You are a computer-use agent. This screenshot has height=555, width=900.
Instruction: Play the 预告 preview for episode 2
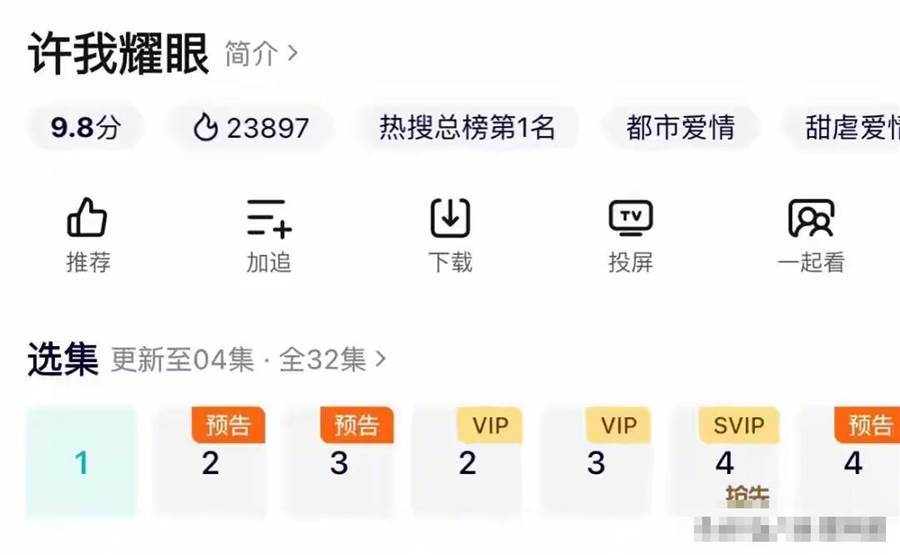point(210,463)
